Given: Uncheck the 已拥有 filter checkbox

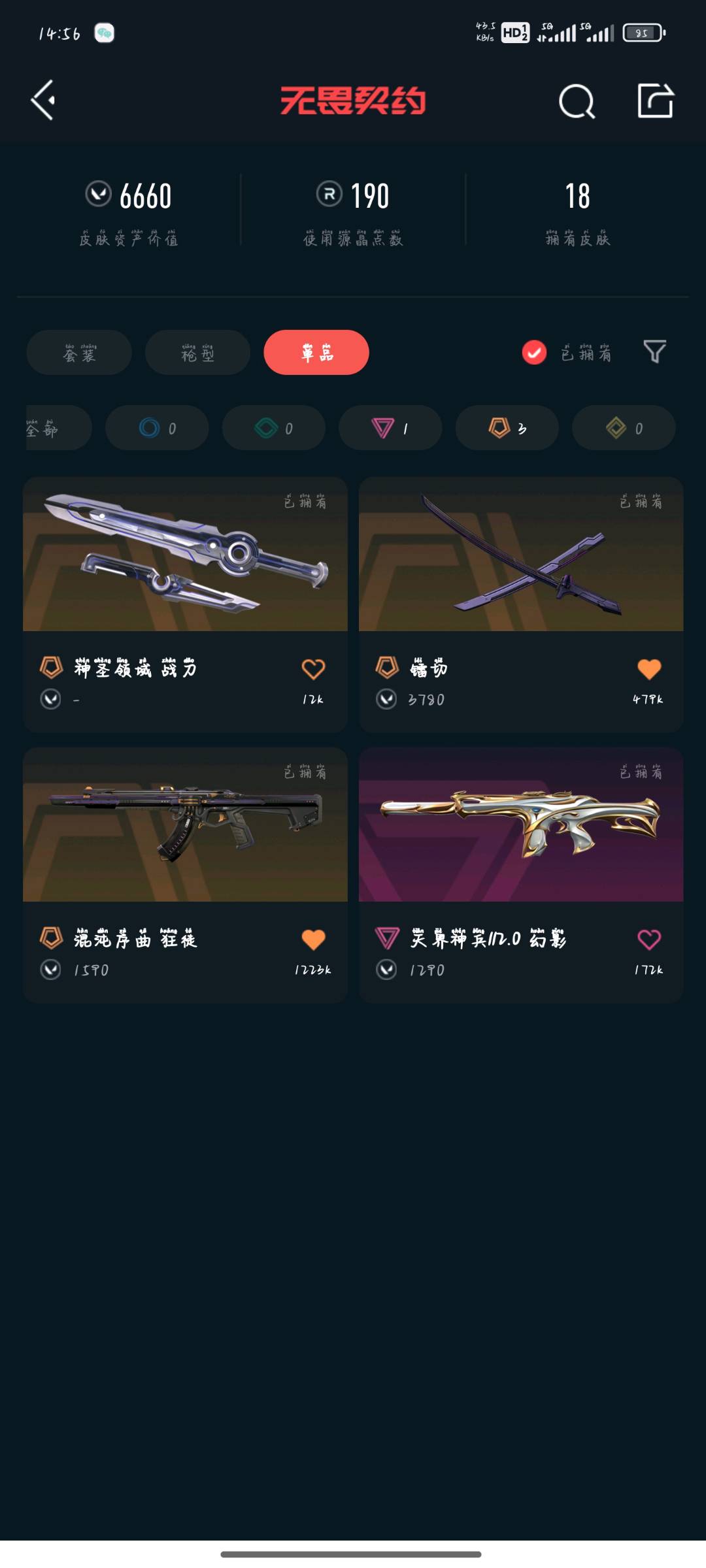Looking at the screenshot, I should click(x=534, y=353).
